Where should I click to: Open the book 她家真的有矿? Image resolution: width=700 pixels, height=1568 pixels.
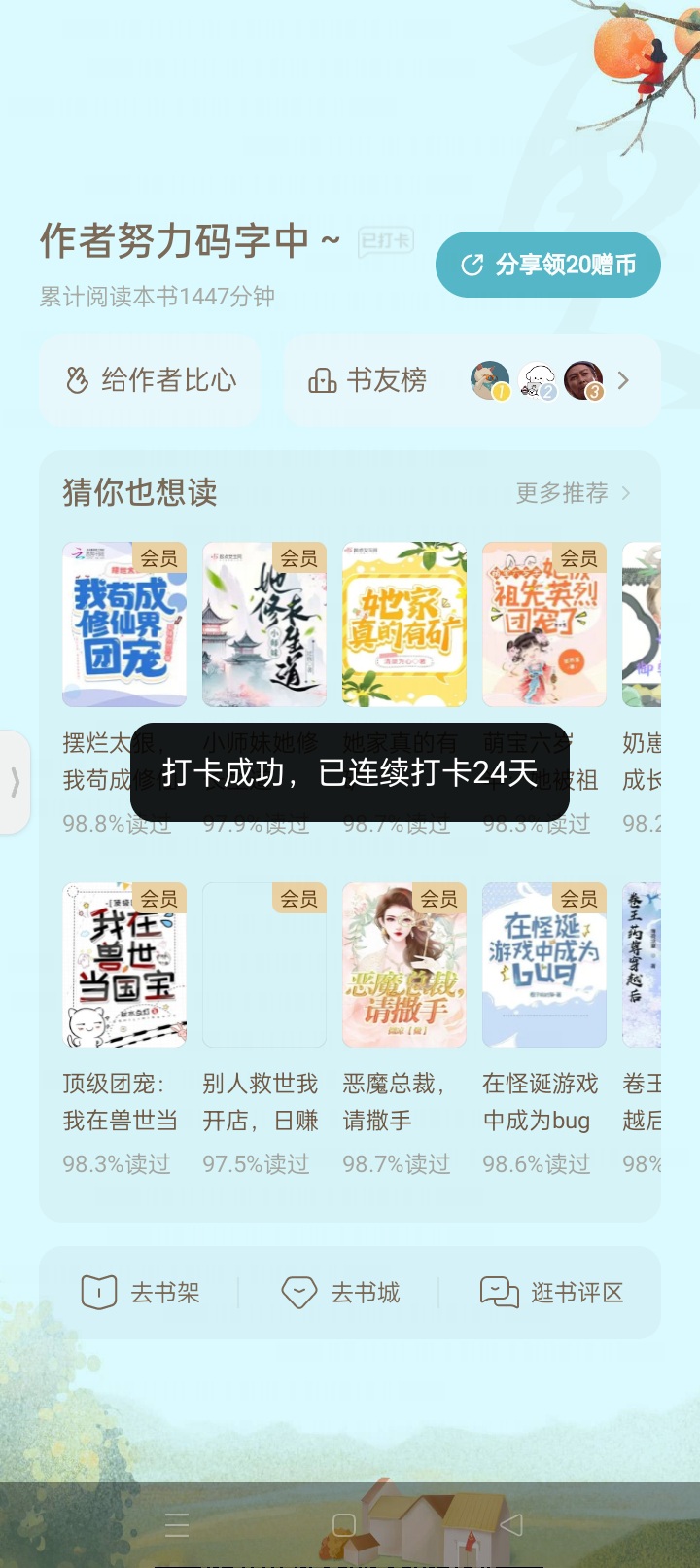[x=404, y=624]
